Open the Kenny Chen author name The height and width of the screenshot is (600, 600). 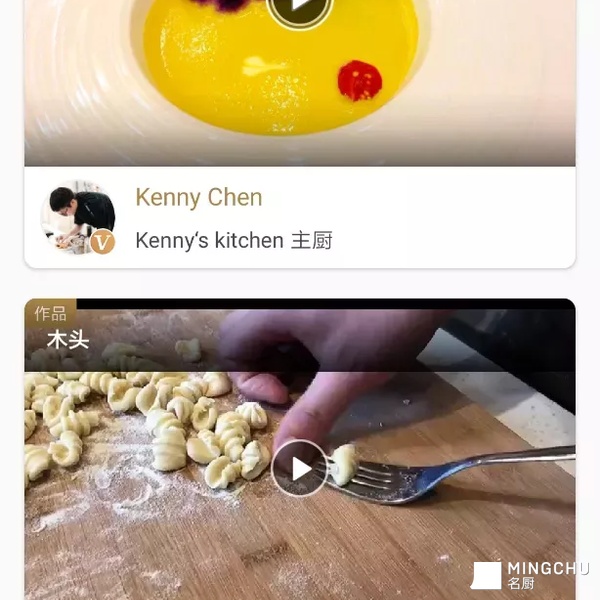click(x=198, y=197)
